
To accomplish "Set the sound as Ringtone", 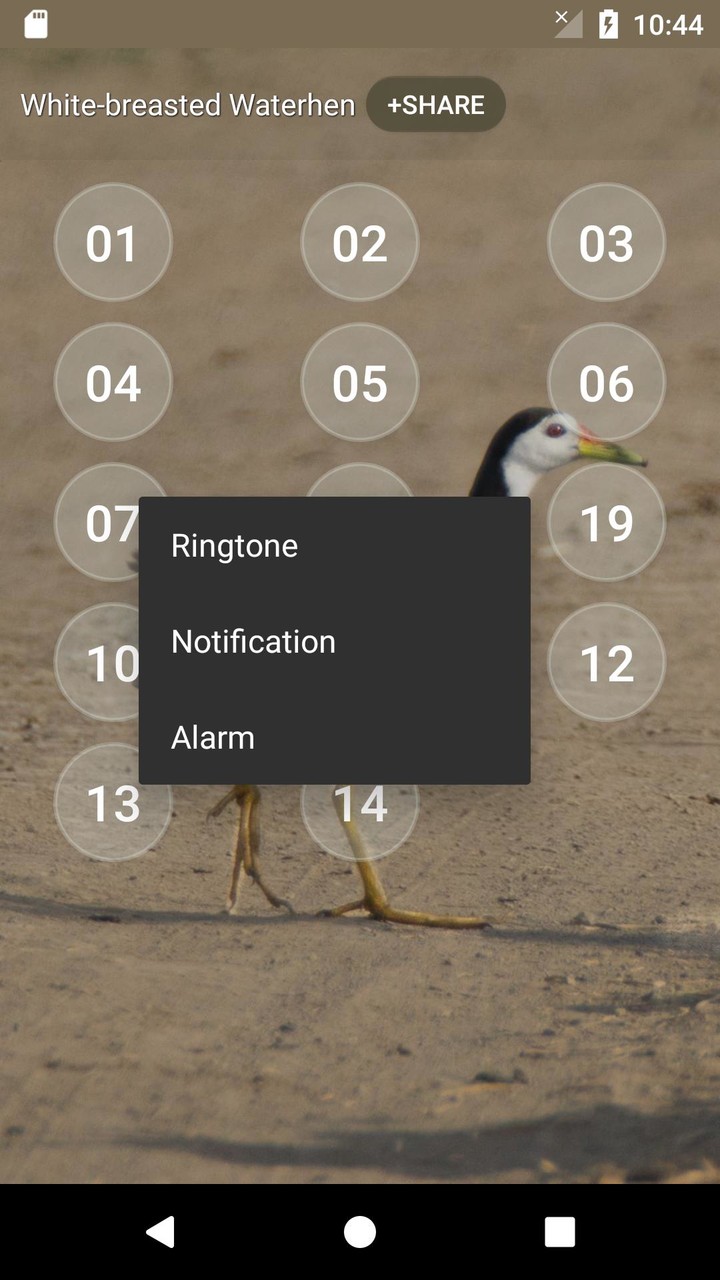I will click(x=234, y=545).
